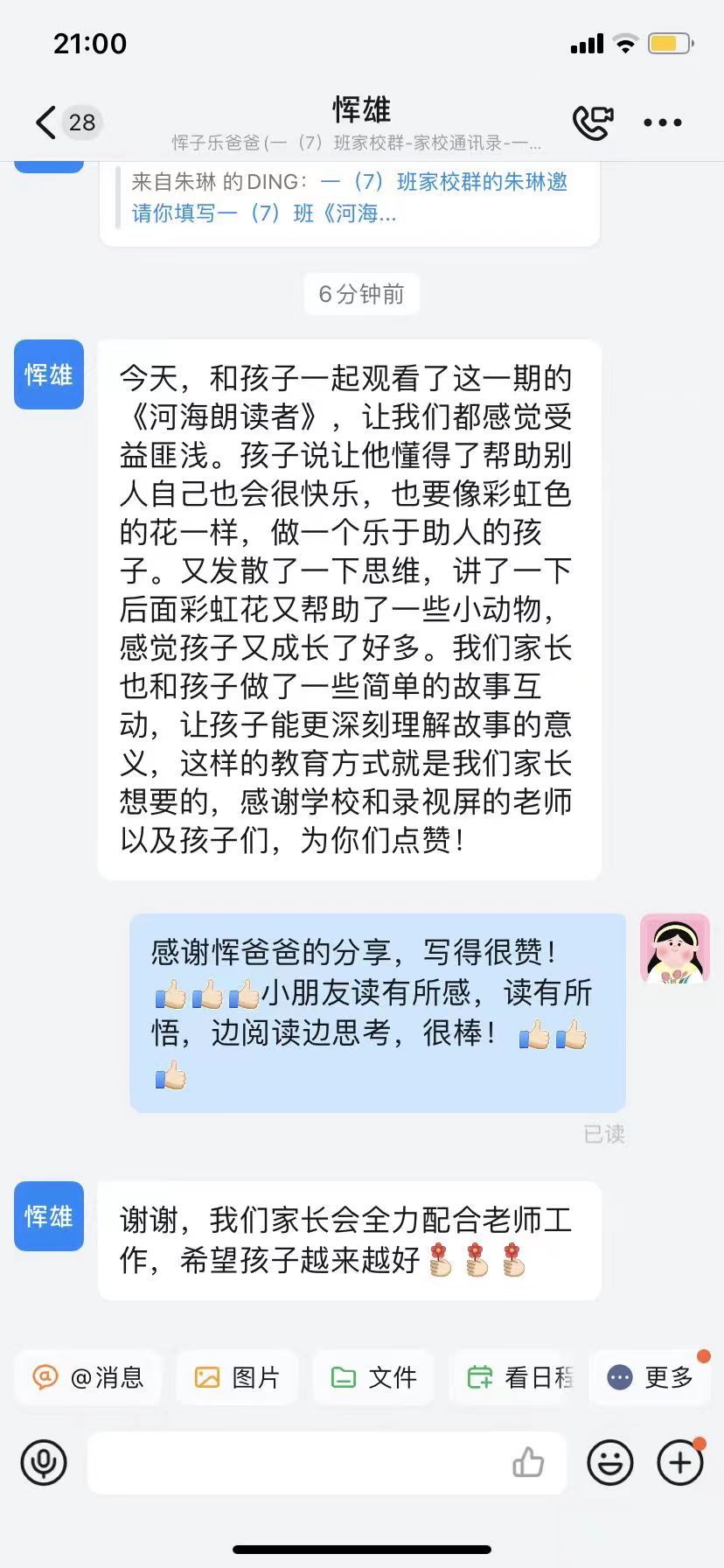The height and width of the screenshot is (1568, 724).
Task: Open the DING invitation link from 朱琳
Action: click(x=350, y=197)
